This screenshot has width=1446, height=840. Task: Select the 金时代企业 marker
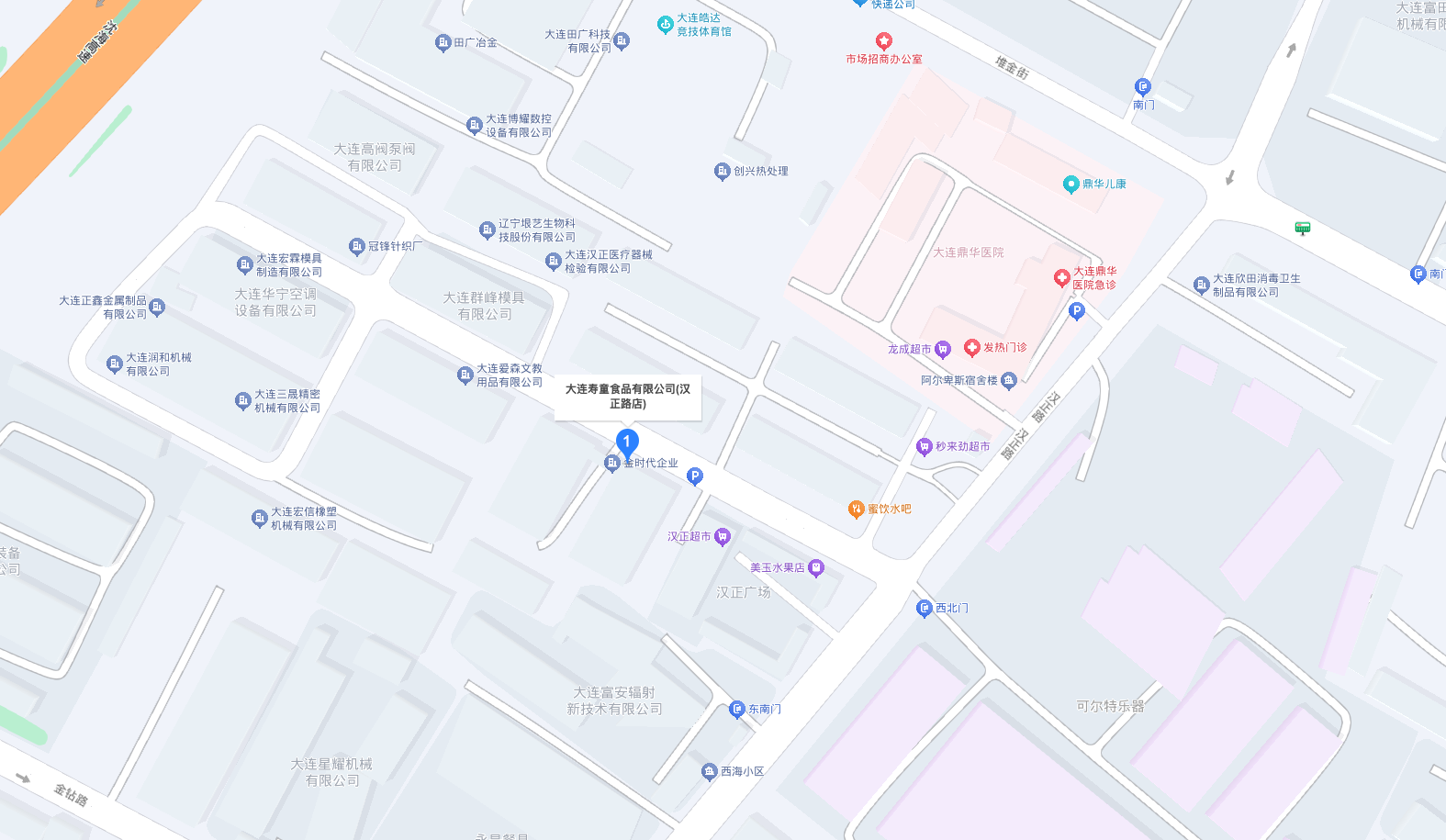612,464
